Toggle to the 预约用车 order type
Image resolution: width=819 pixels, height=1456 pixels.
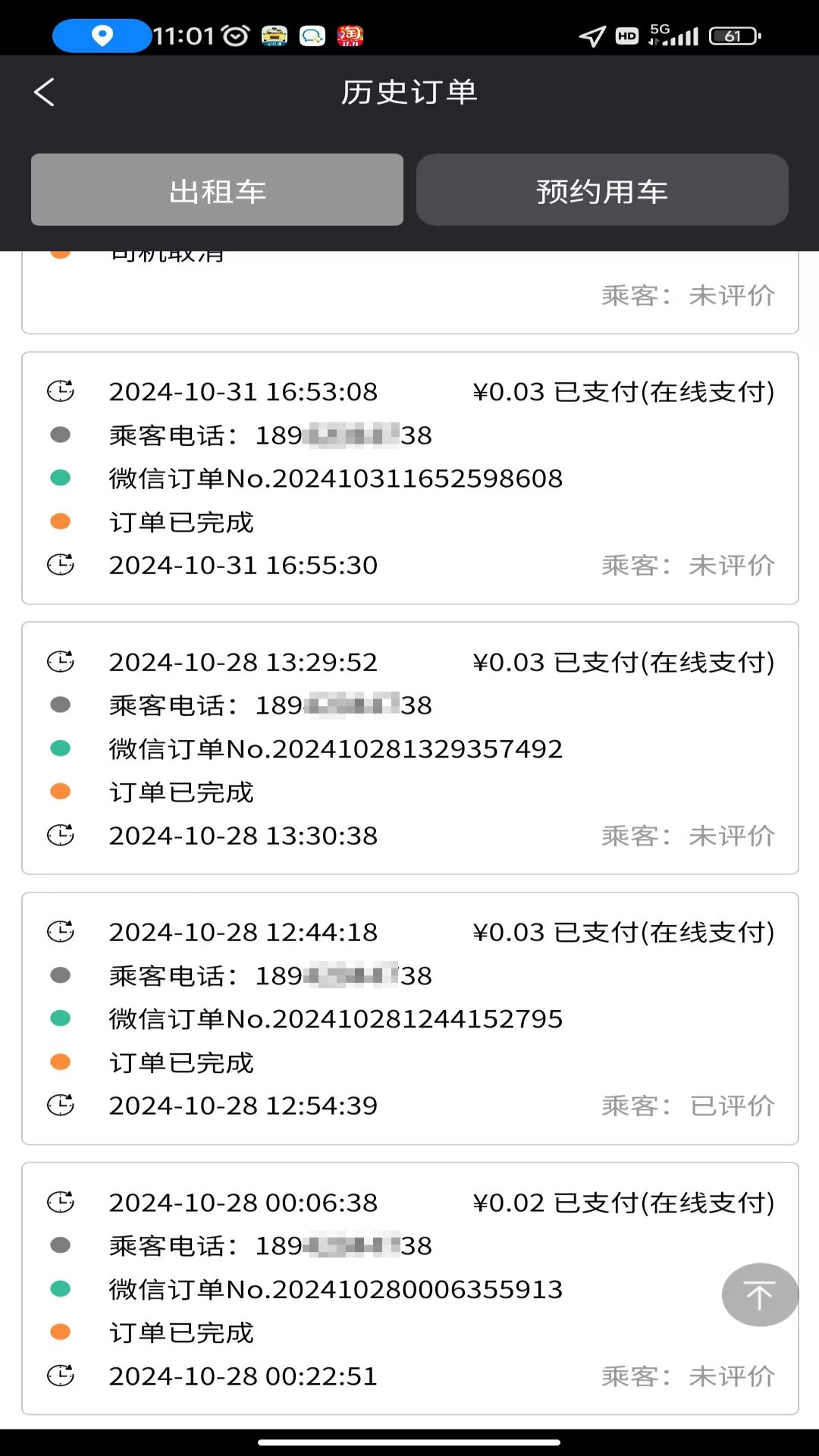[x=601, y=190]
